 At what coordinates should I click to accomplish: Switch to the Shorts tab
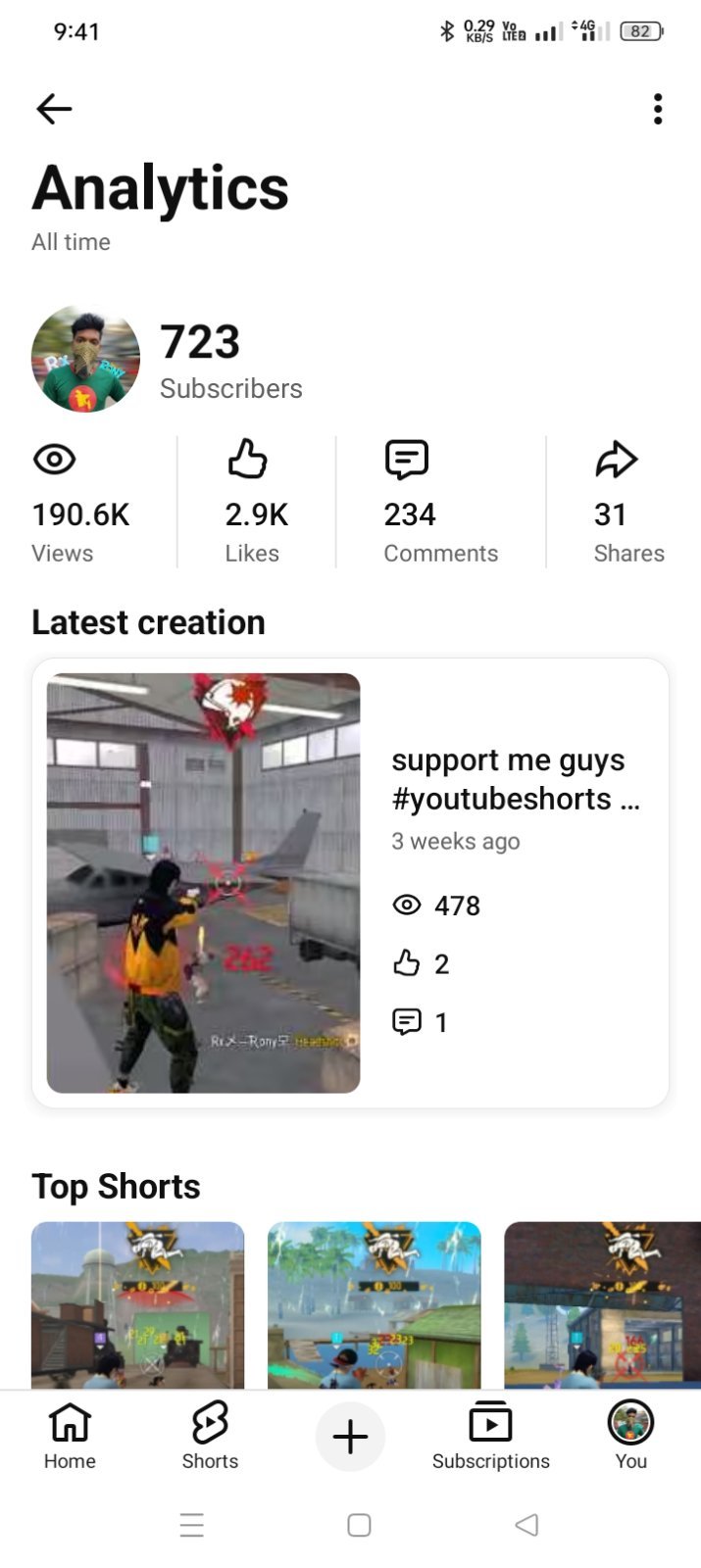[x=210, y=1436]
